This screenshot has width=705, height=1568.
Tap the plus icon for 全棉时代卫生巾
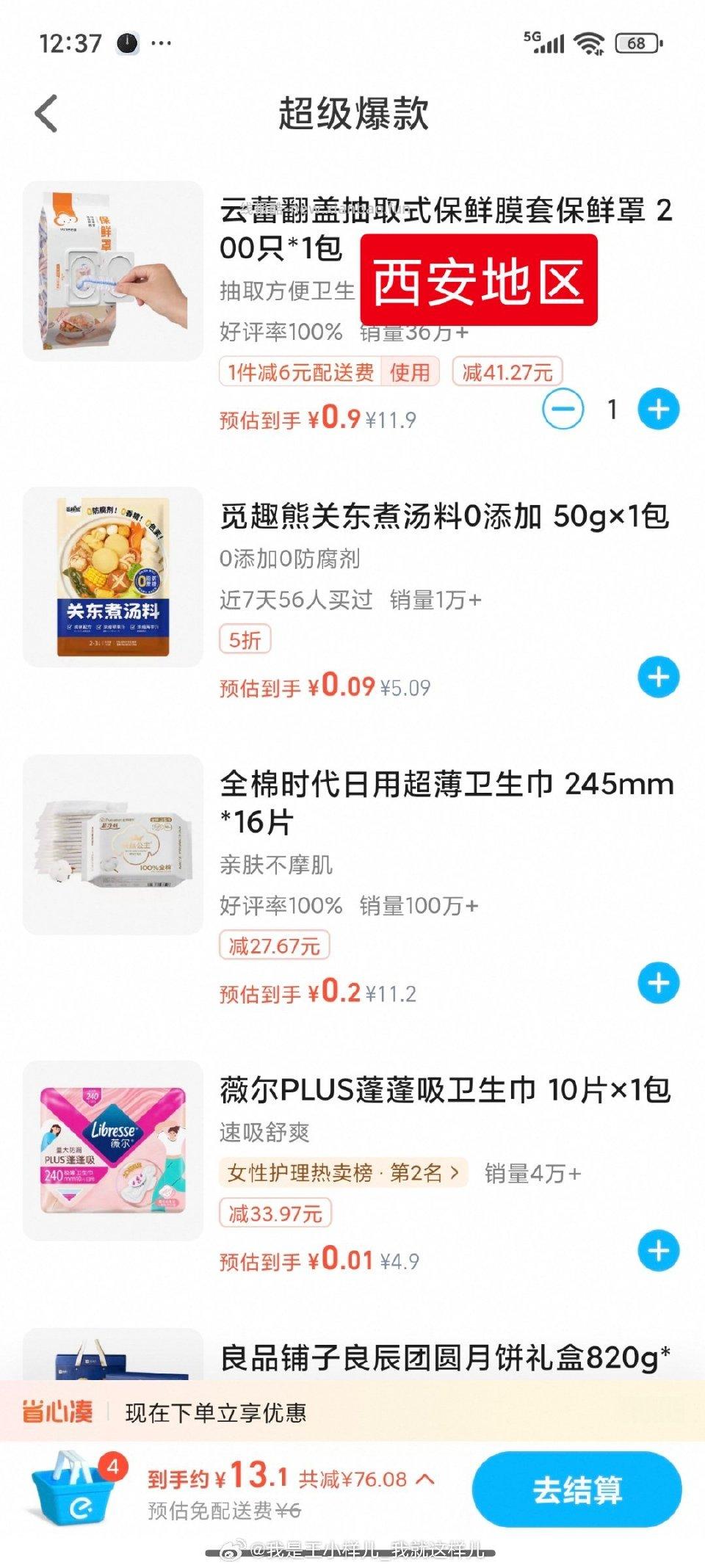(x=659, y=983)
